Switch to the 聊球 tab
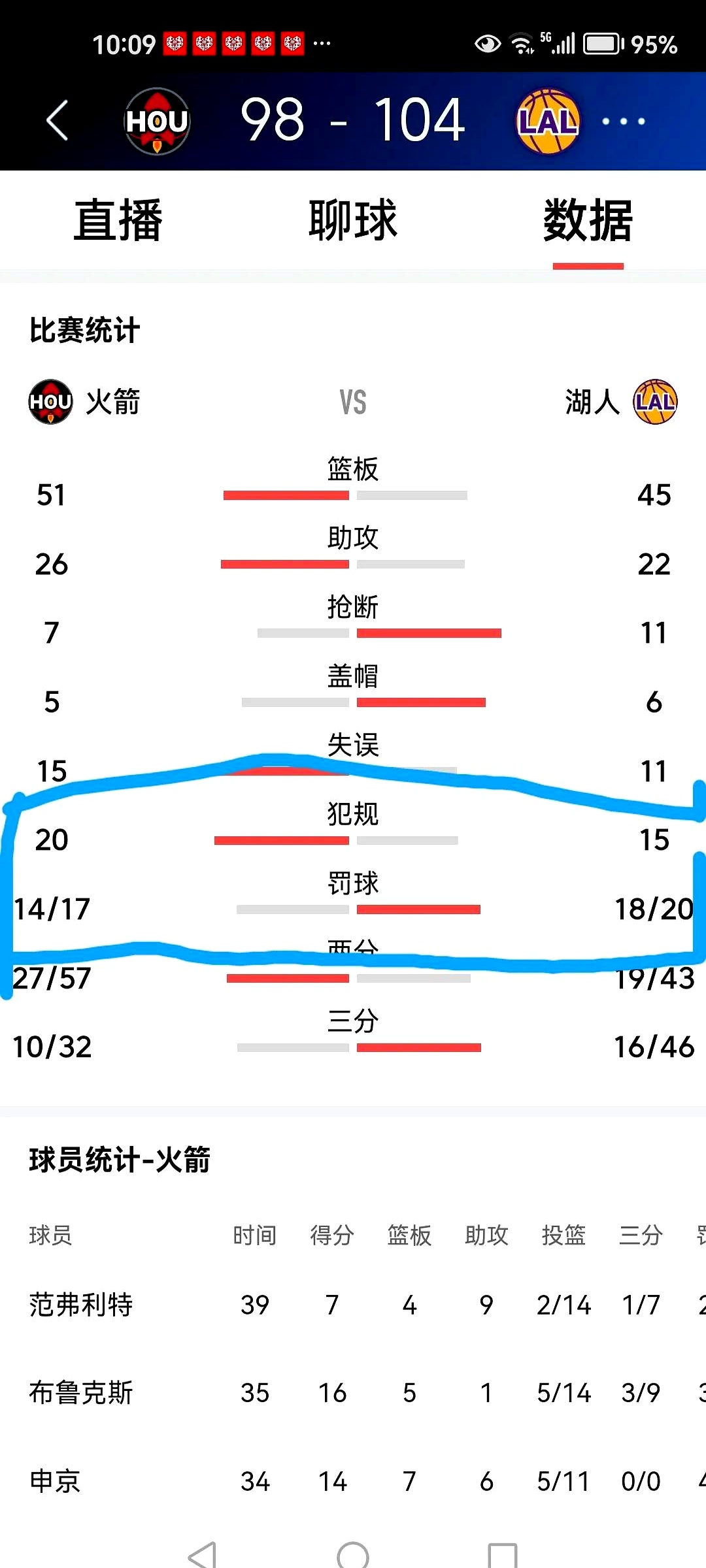 [x=353, y=221]
